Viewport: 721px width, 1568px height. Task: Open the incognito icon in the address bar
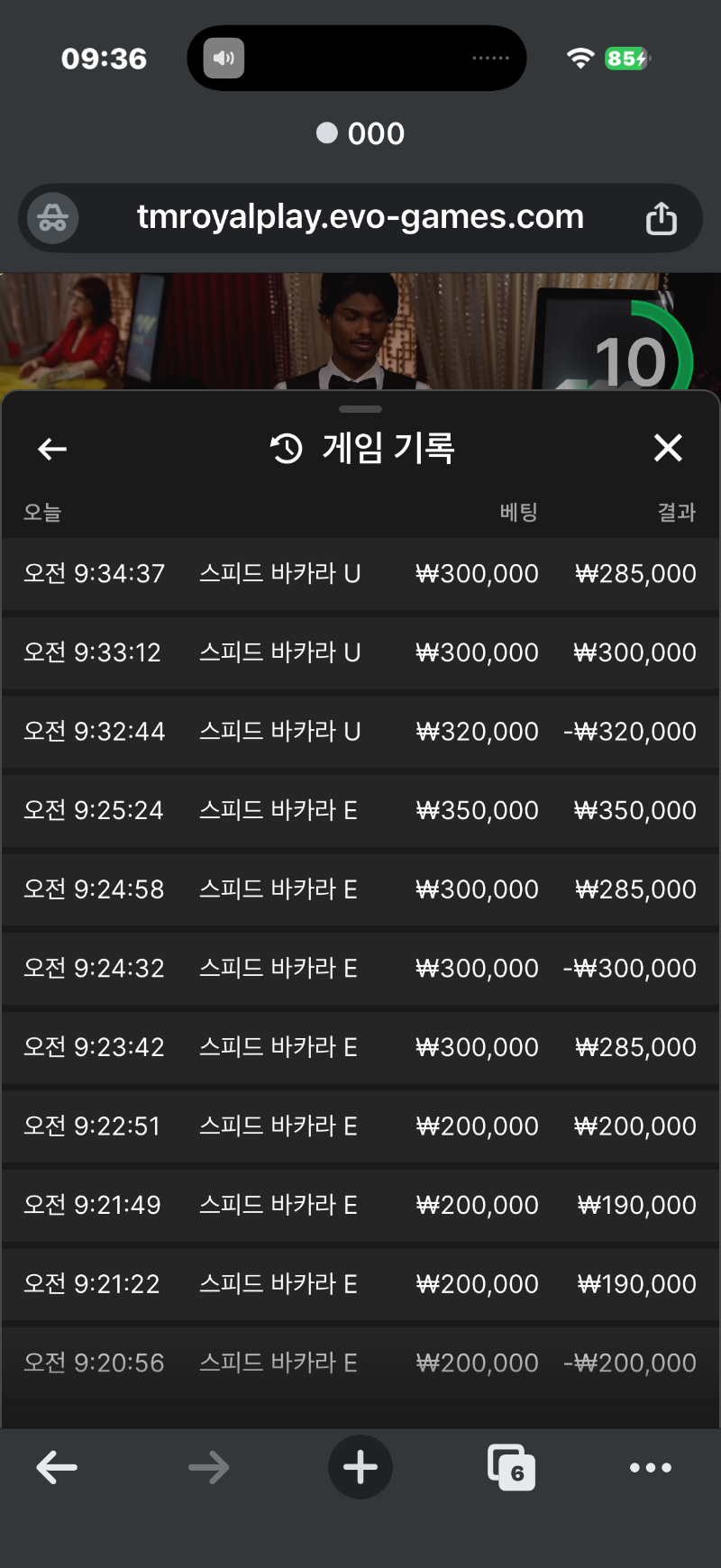52,218
